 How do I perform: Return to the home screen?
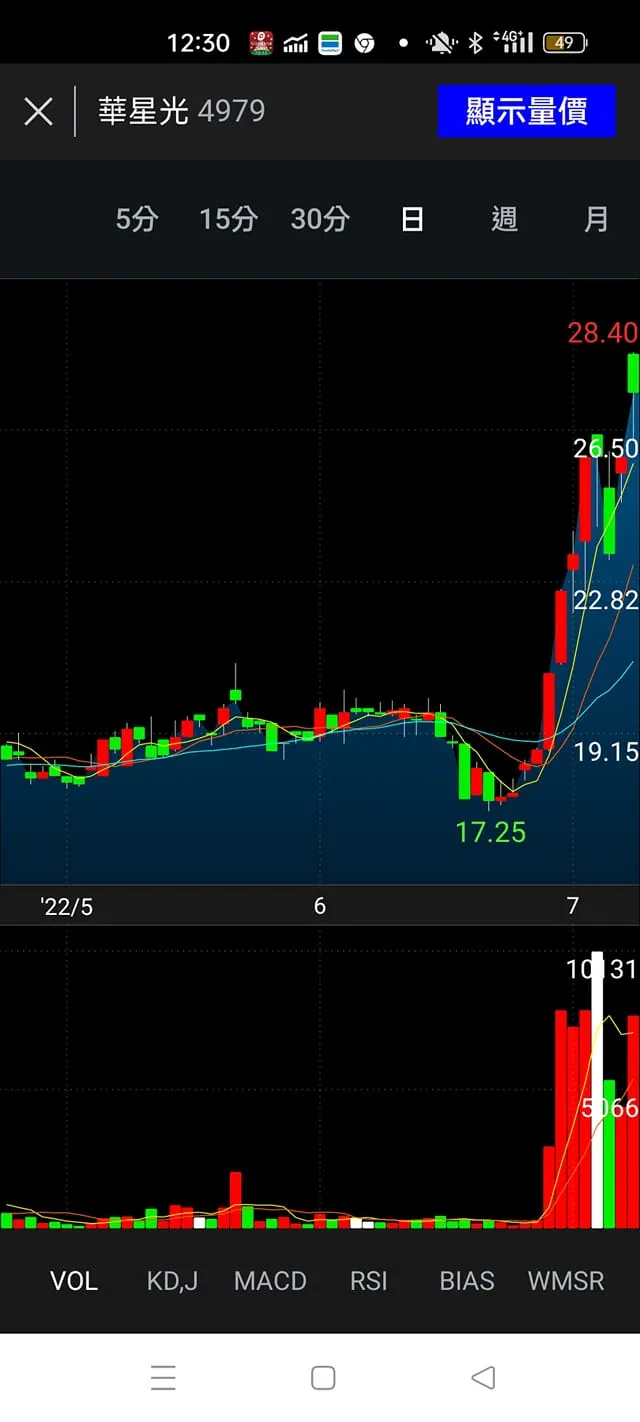[x=322, y=1378]
